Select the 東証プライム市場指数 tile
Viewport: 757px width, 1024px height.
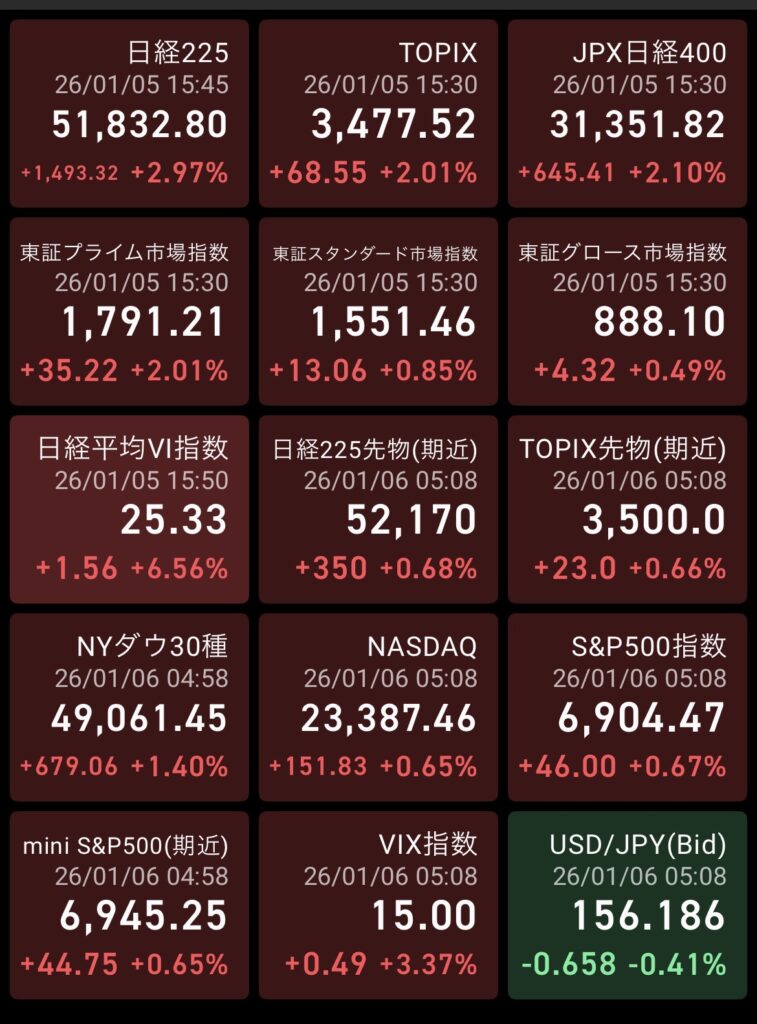(x=129, y=311)
